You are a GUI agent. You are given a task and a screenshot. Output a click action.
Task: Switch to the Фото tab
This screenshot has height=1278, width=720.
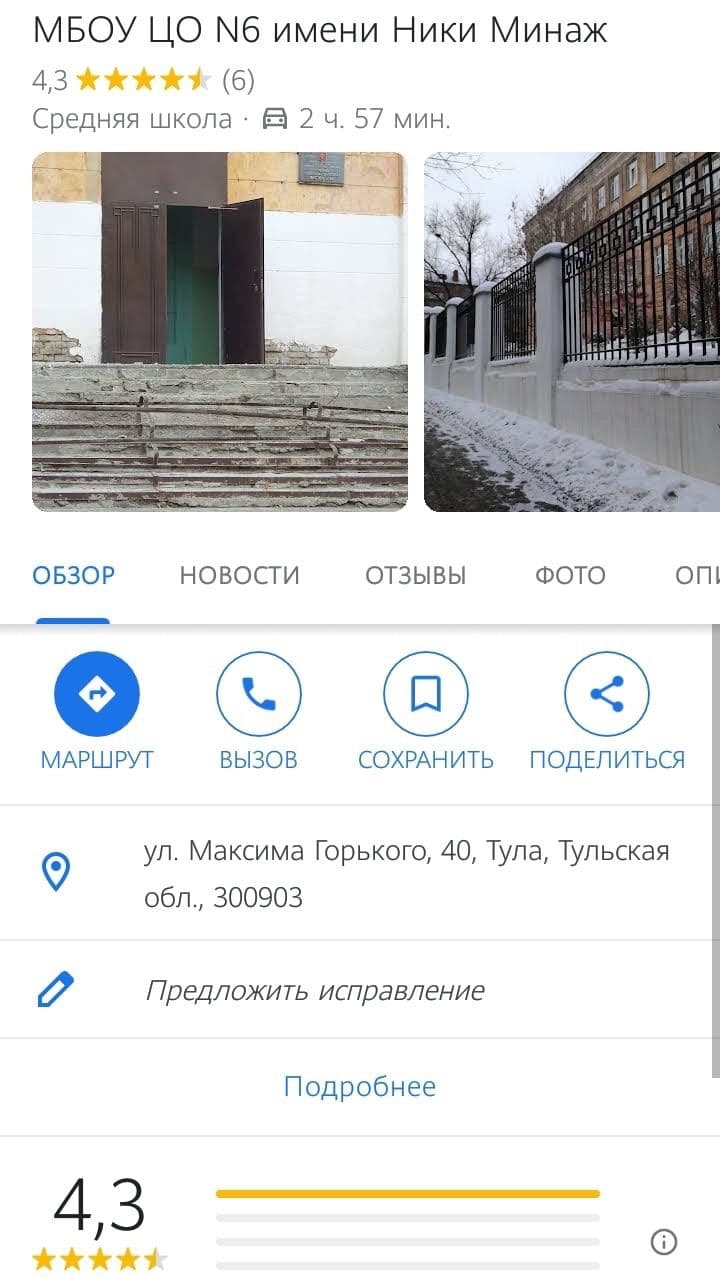pos(570,575)
